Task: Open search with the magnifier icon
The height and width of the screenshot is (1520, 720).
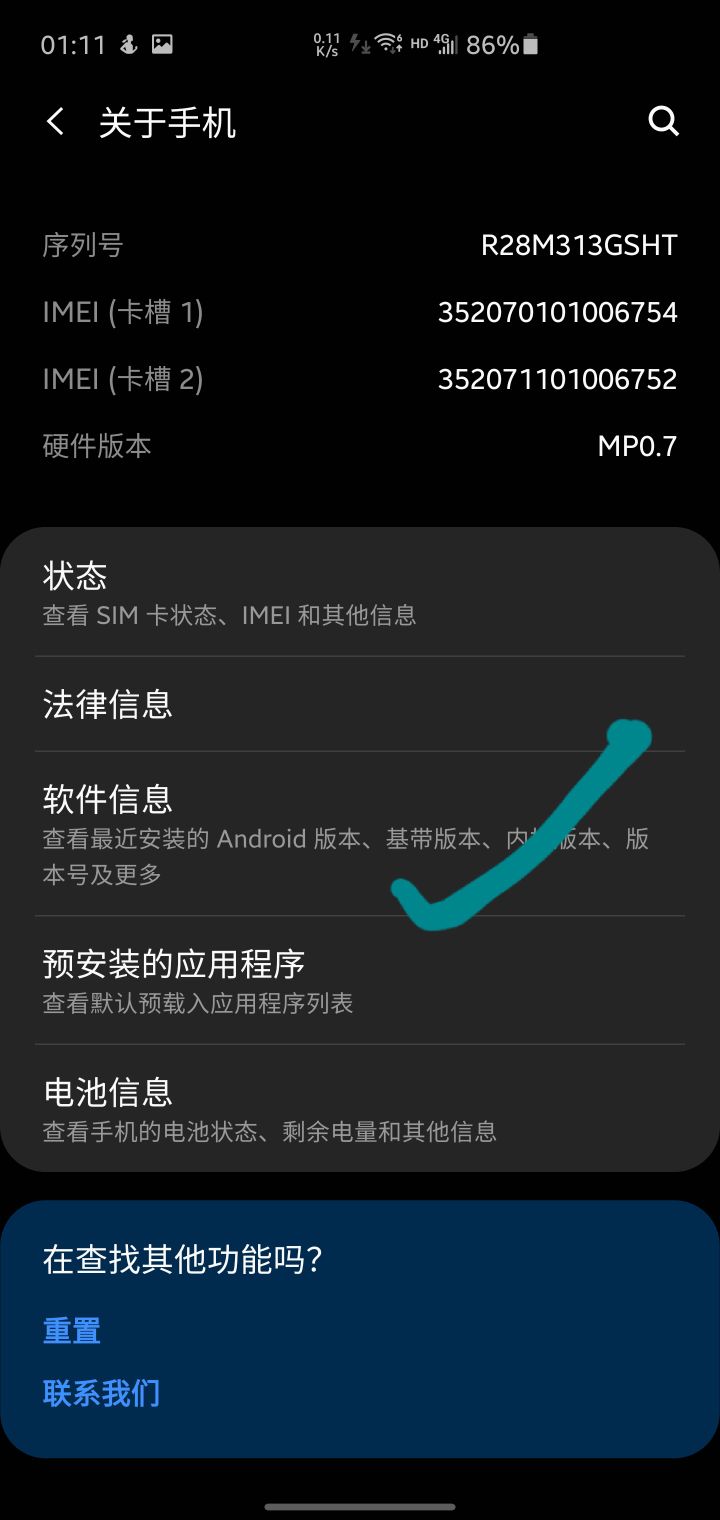Action: click(663, 121)
